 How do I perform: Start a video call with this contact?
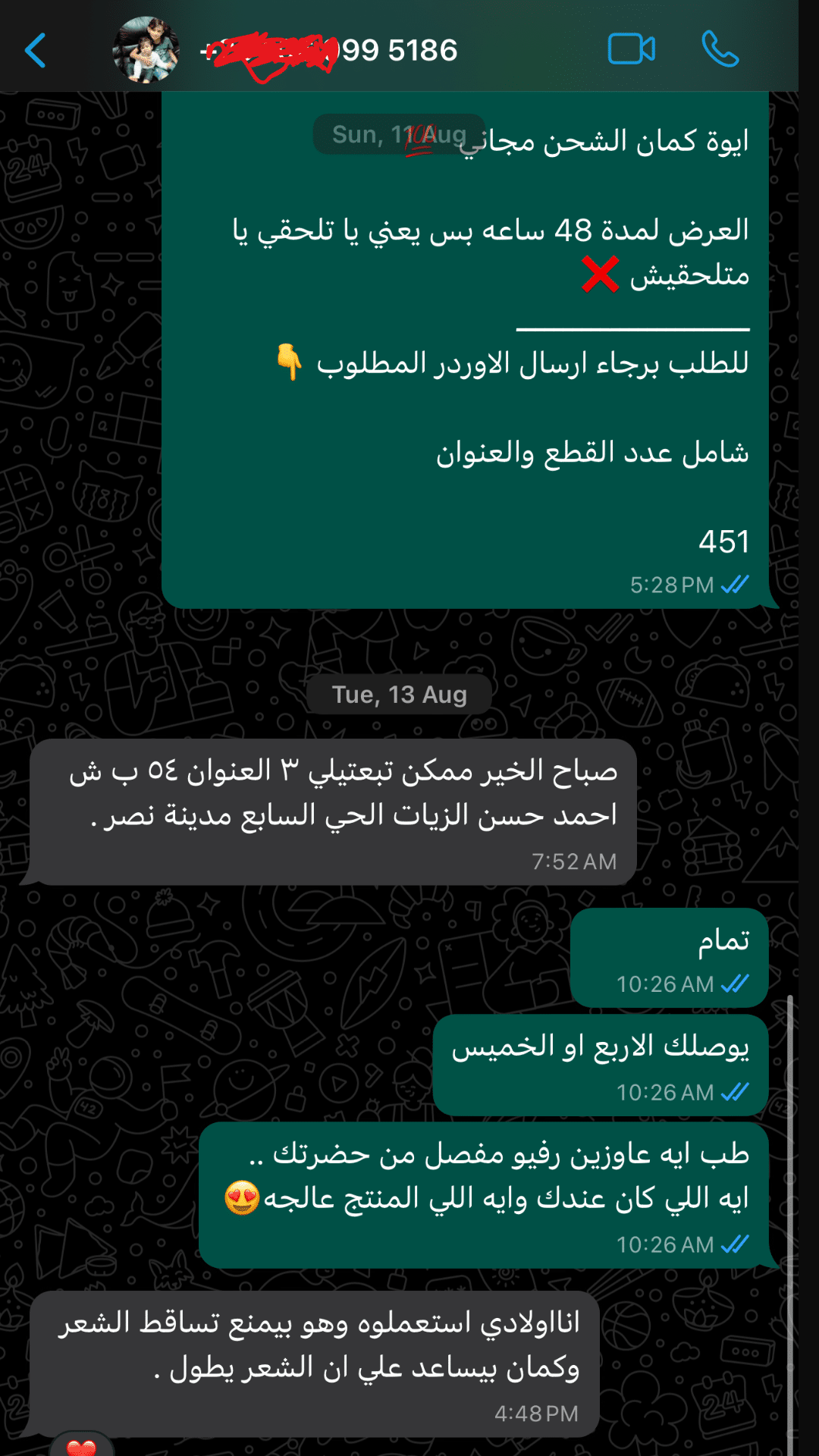pyautogui.click(x=631, y=50)
